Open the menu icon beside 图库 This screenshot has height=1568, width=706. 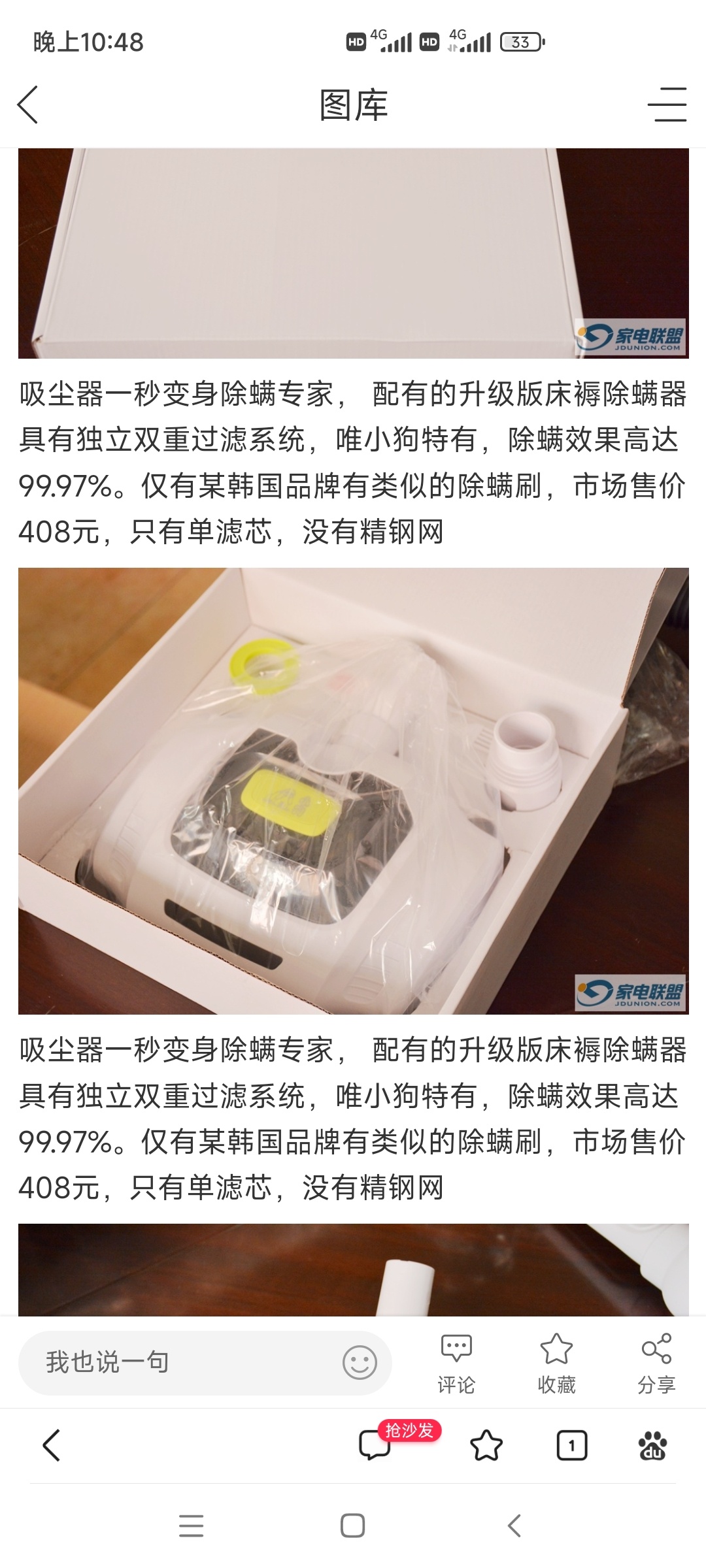tap(667, 105)
